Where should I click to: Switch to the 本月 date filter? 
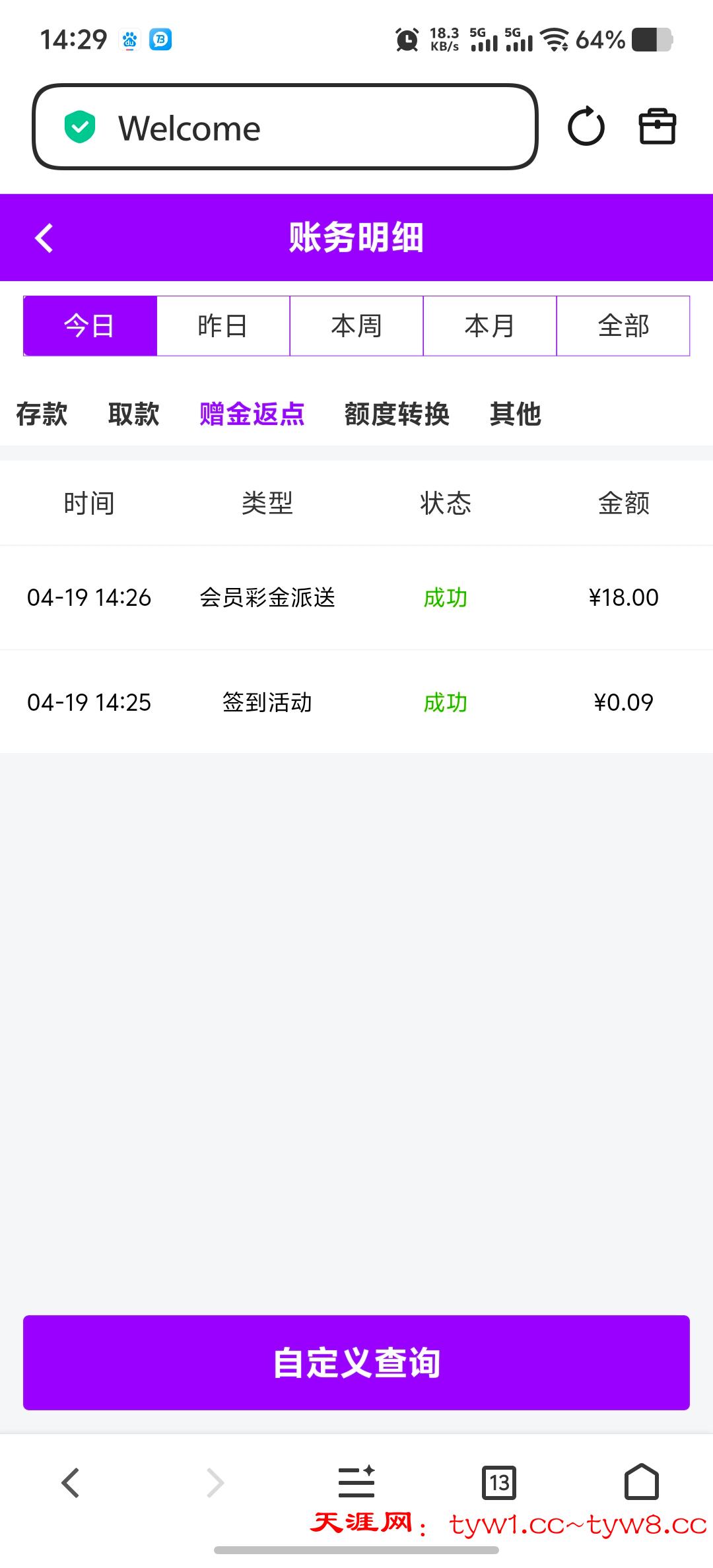click(490, 326)
